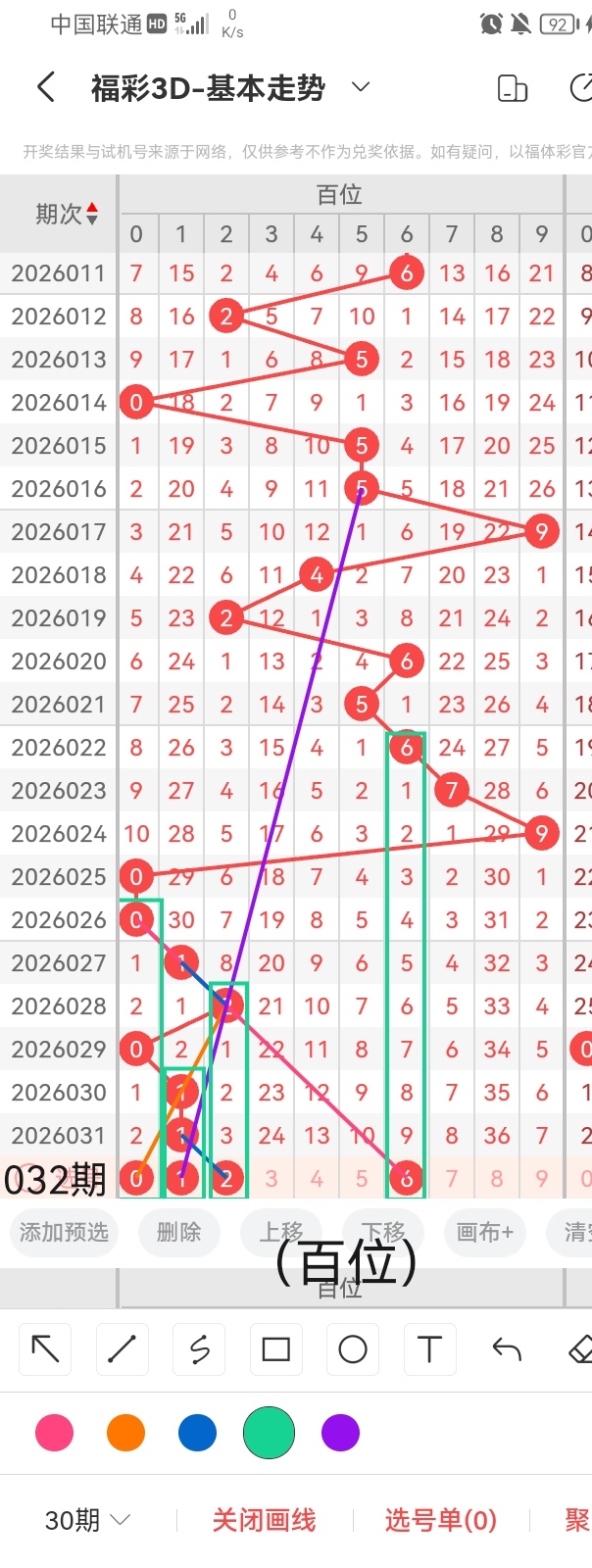The height and width of the screenshot is (1568, 592).
Task: Tap the 添加预选 button
Action: click(x=64, y=1232)
